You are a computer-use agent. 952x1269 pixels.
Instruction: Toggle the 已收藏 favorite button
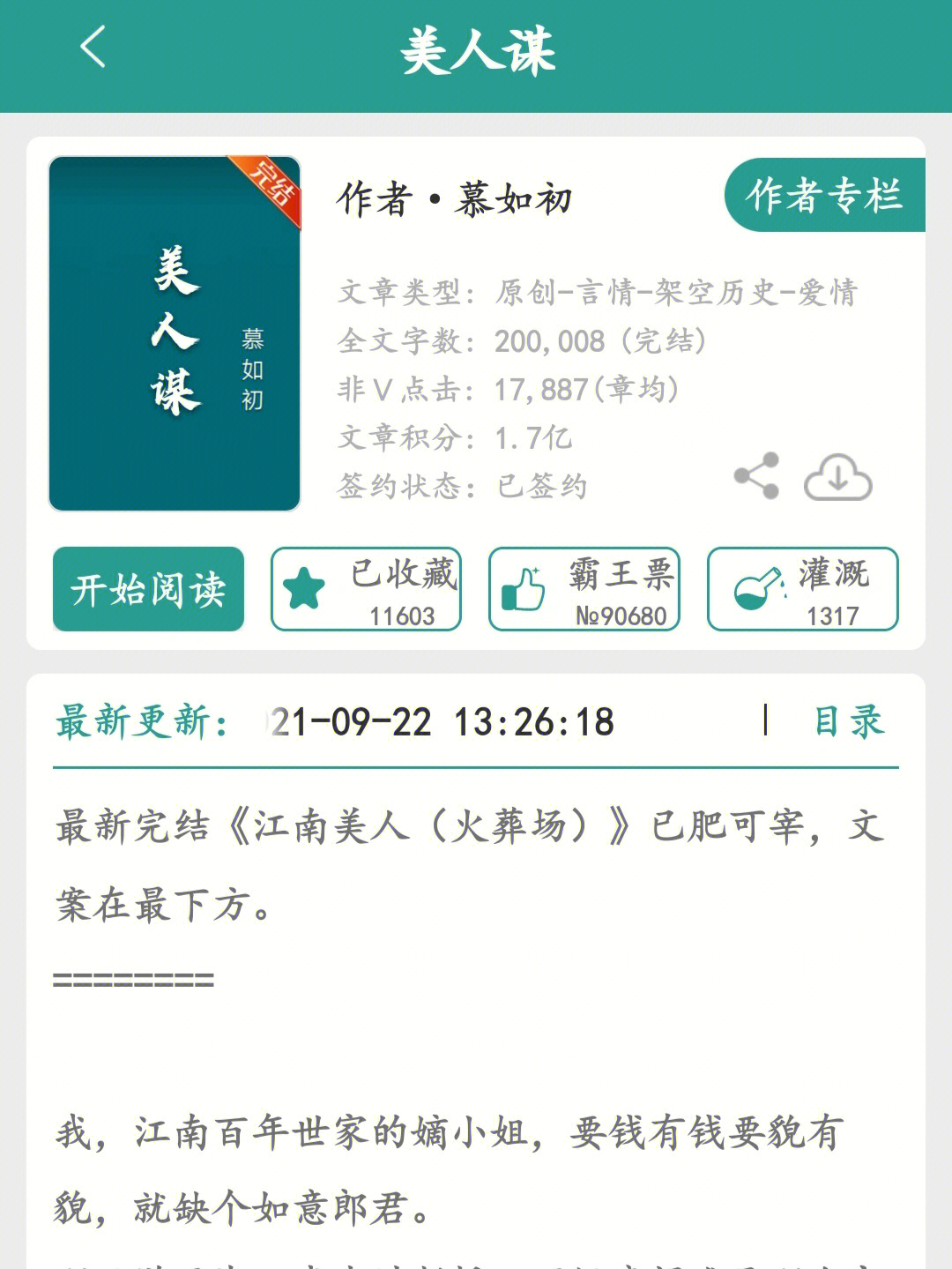[366, 589]
